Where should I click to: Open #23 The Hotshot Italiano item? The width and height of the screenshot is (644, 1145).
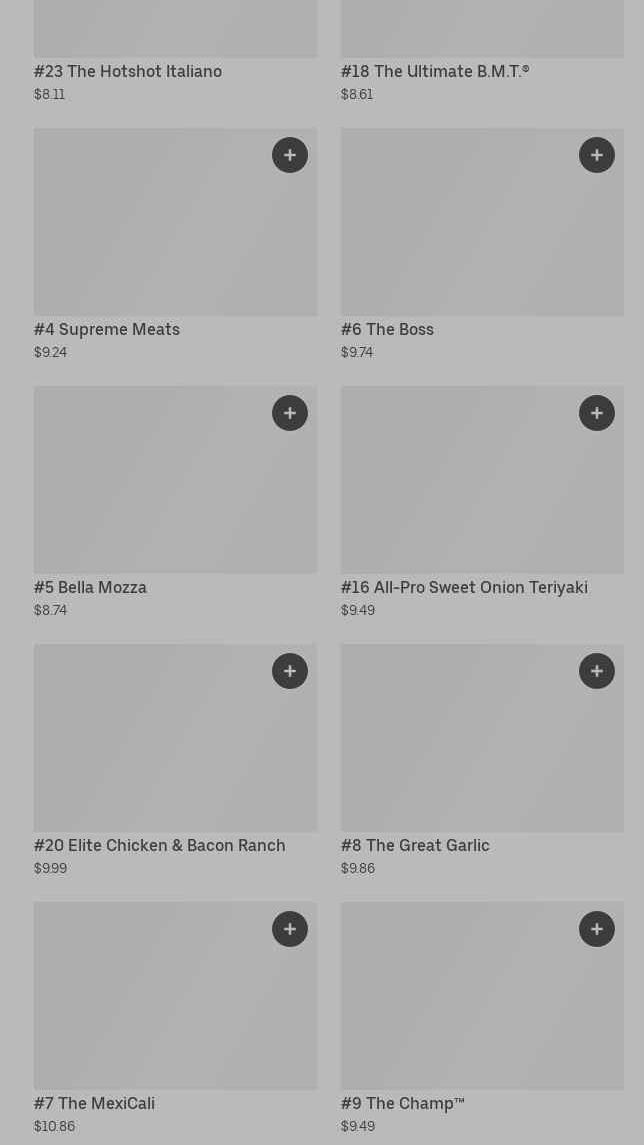(128, 72)
